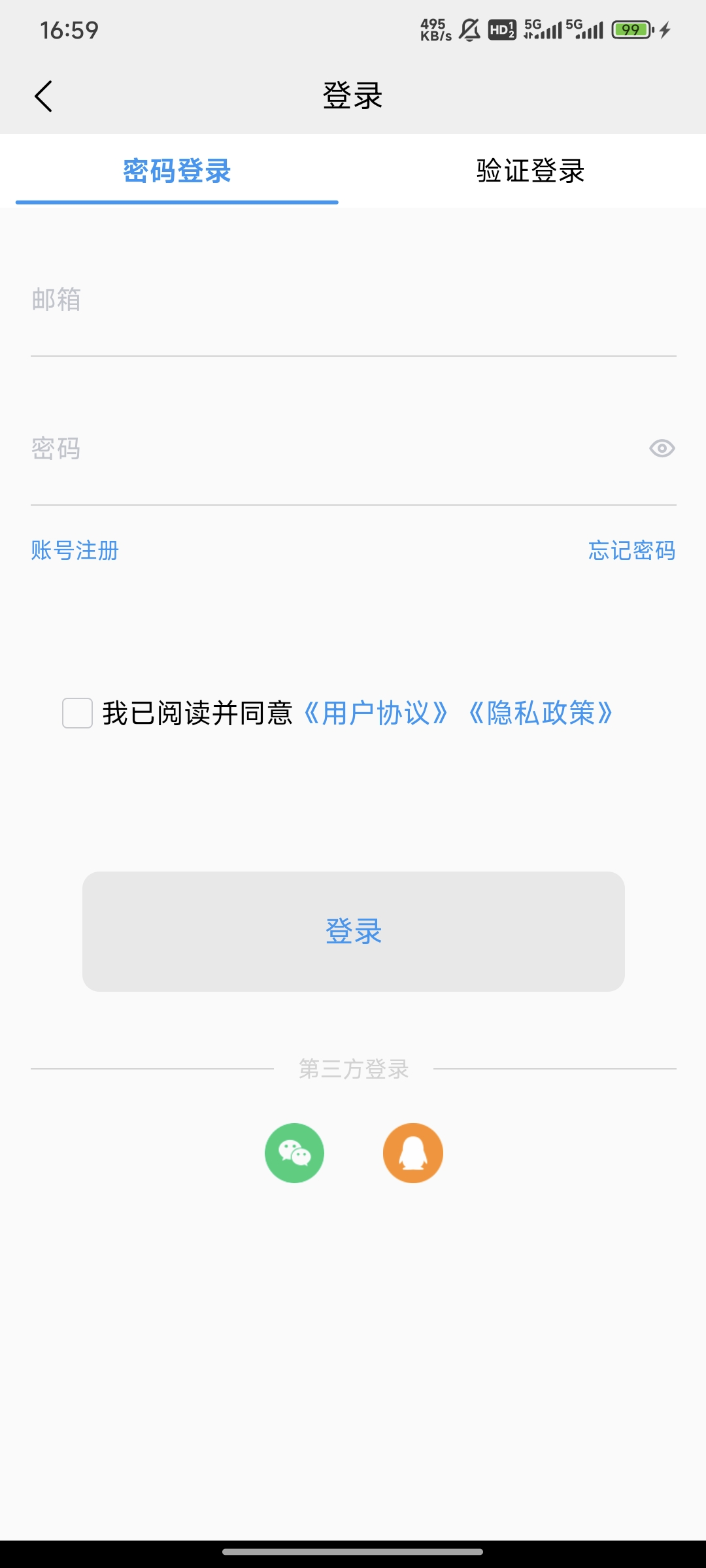Switch to the 验证登录 tab
Viewport: 706px width, 1568px height.
530,171
